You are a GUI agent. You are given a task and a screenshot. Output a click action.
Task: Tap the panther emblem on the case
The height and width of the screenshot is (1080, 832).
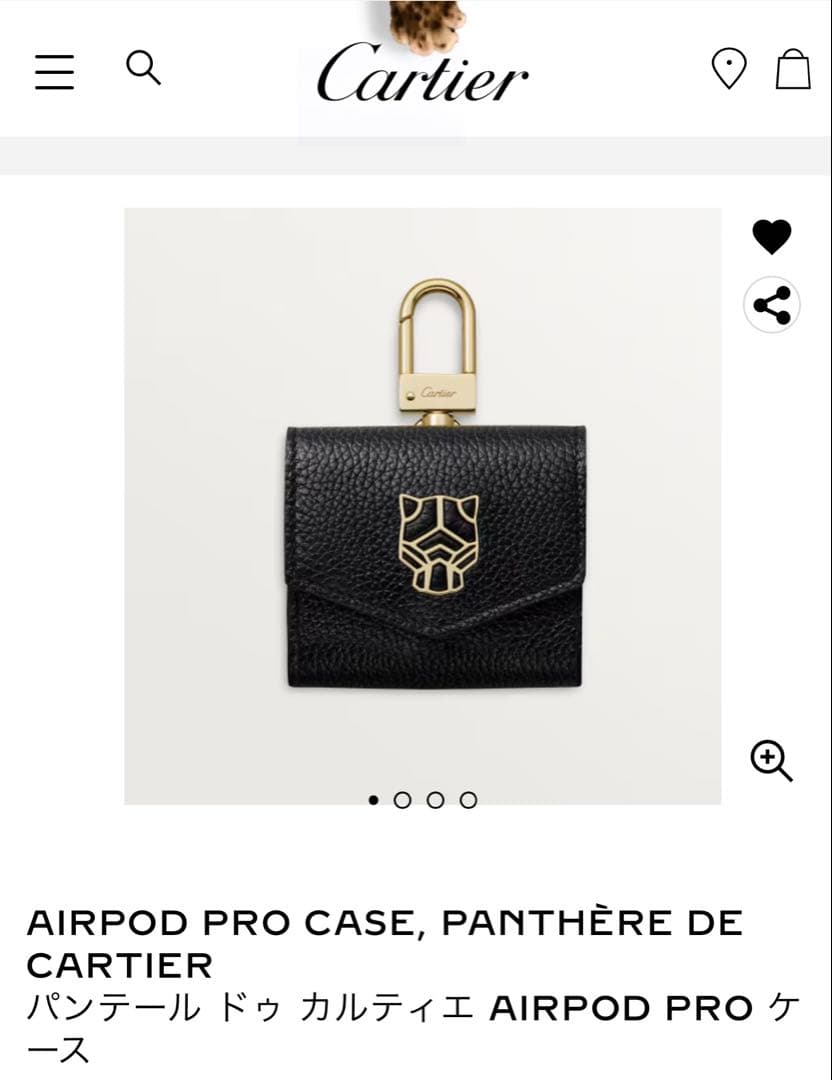point(438,543)
